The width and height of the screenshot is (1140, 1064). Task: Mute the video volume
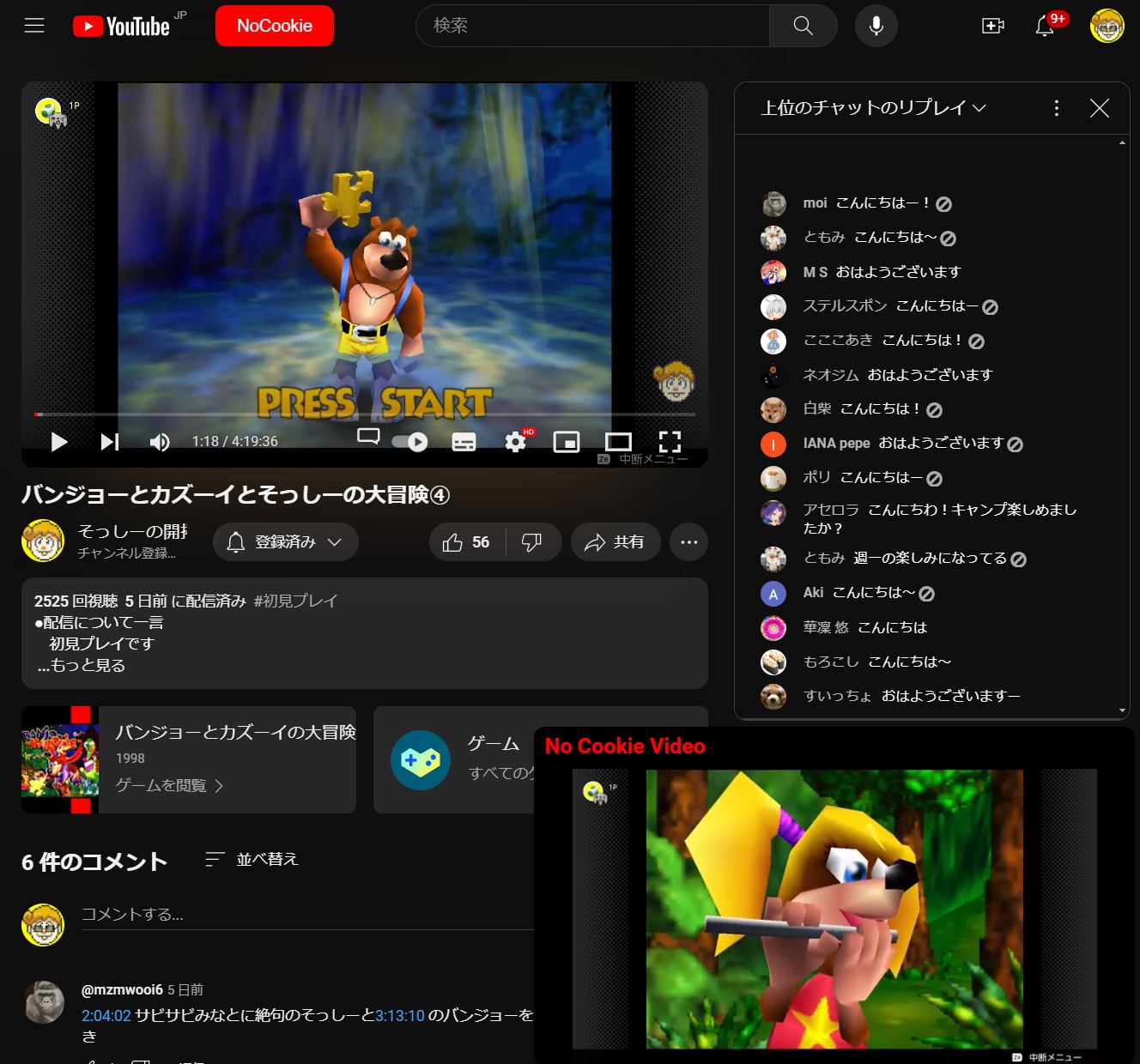[x=160, y=442]
